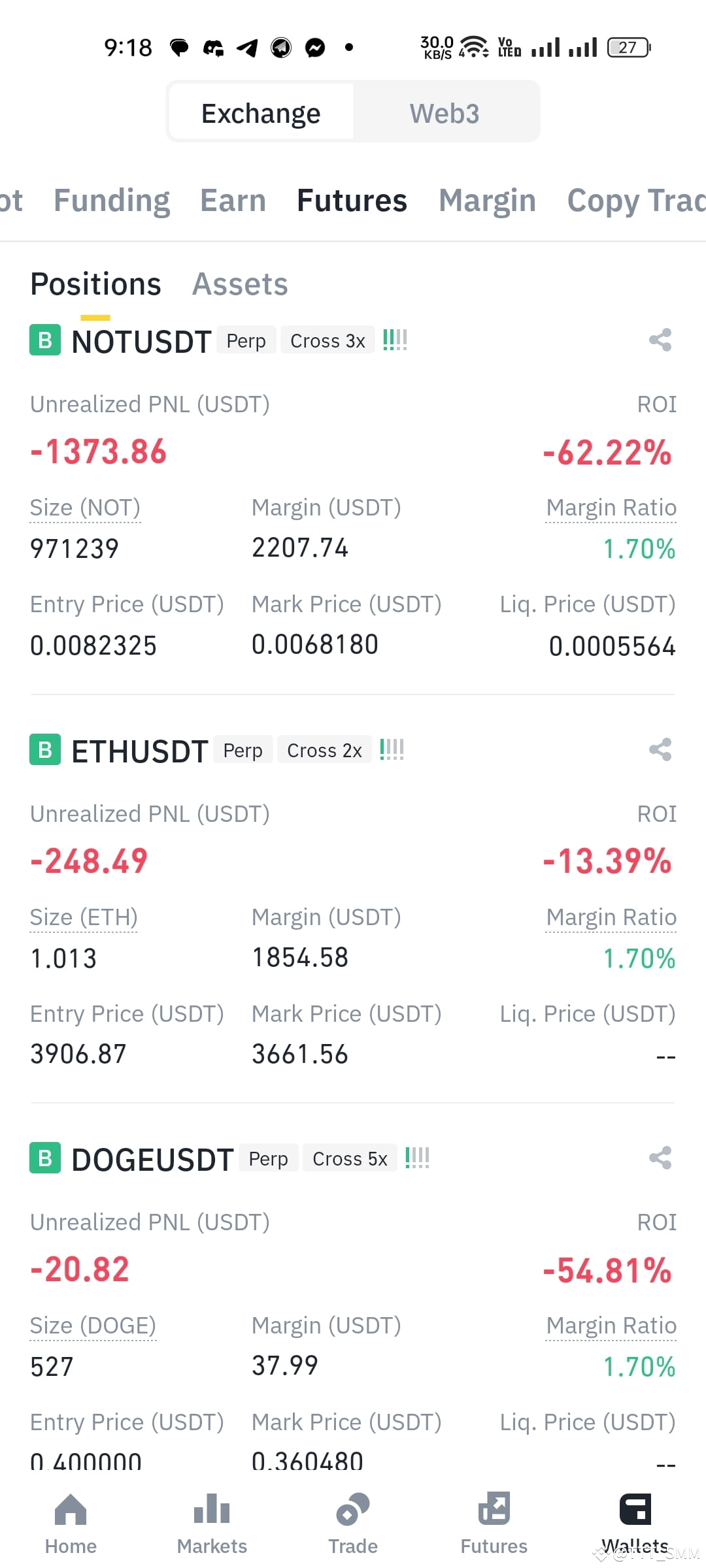Viewport: 706px width, 1568px height.
Task: Open Trade in bottom navigation
Action: [x=353, y=1524]
